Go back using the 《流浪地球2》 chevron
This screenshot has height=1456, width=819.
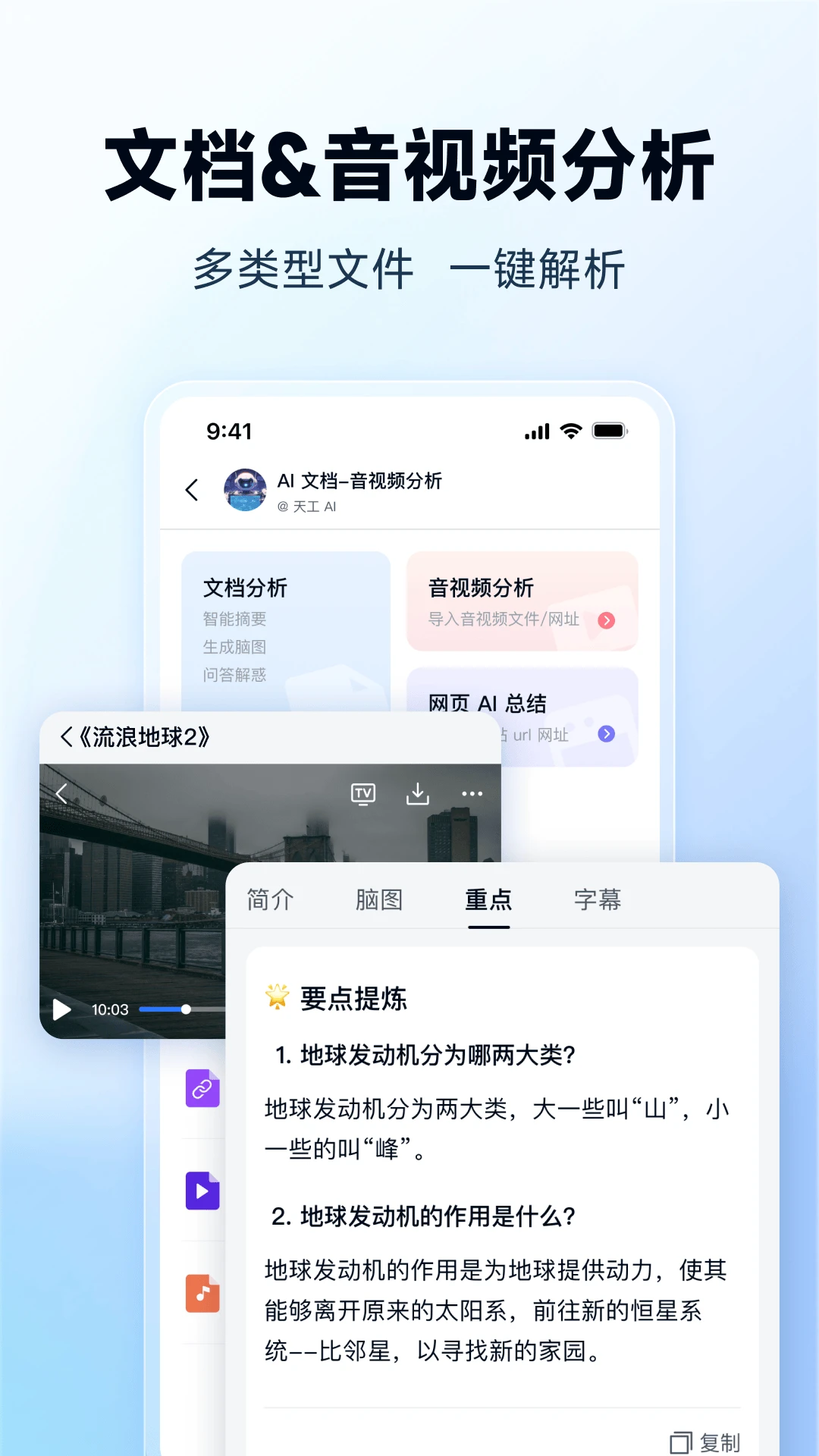(x=66, y=735)
